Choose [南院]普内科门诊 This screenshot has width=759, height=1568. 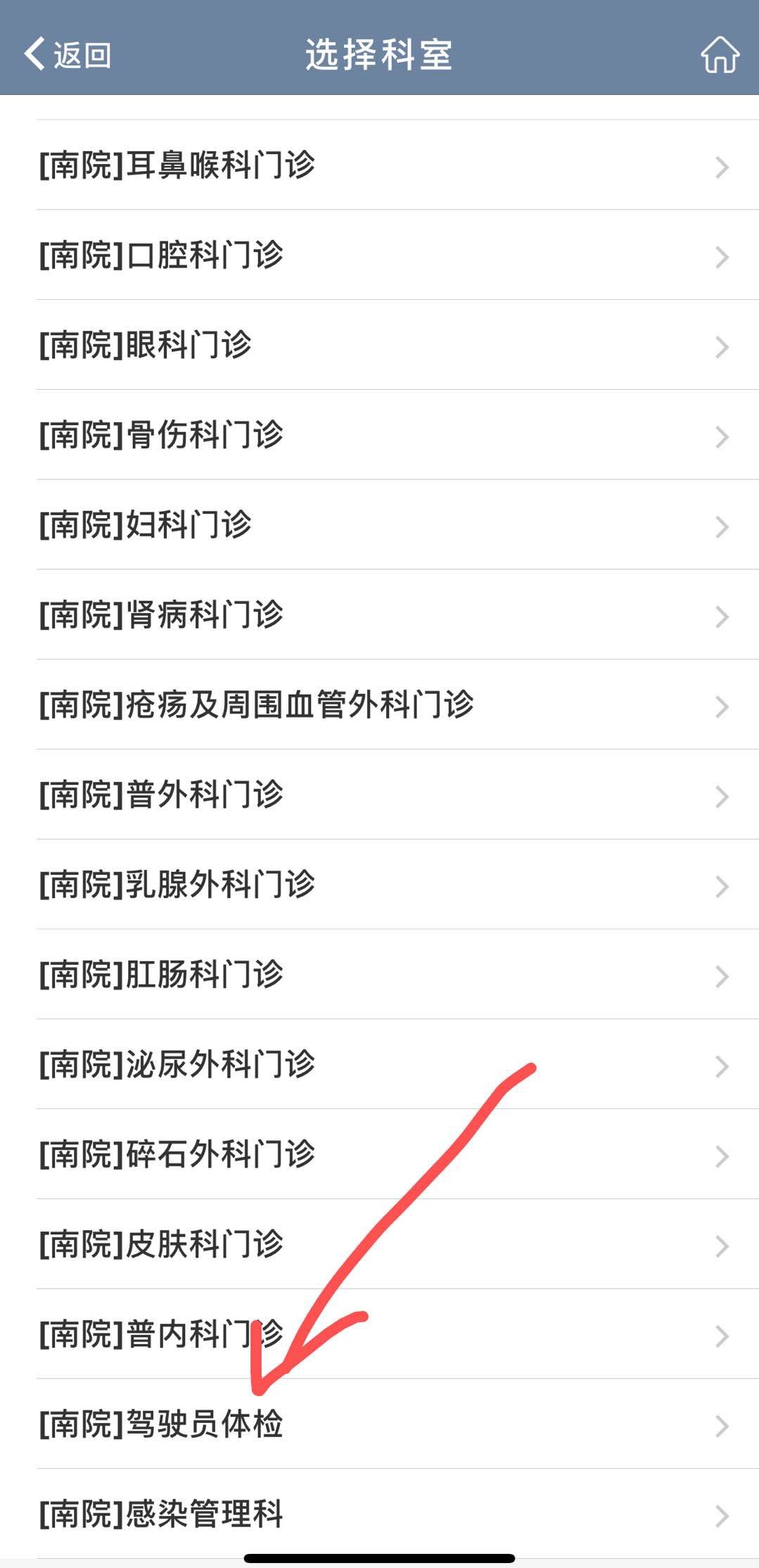[380, 1335]
